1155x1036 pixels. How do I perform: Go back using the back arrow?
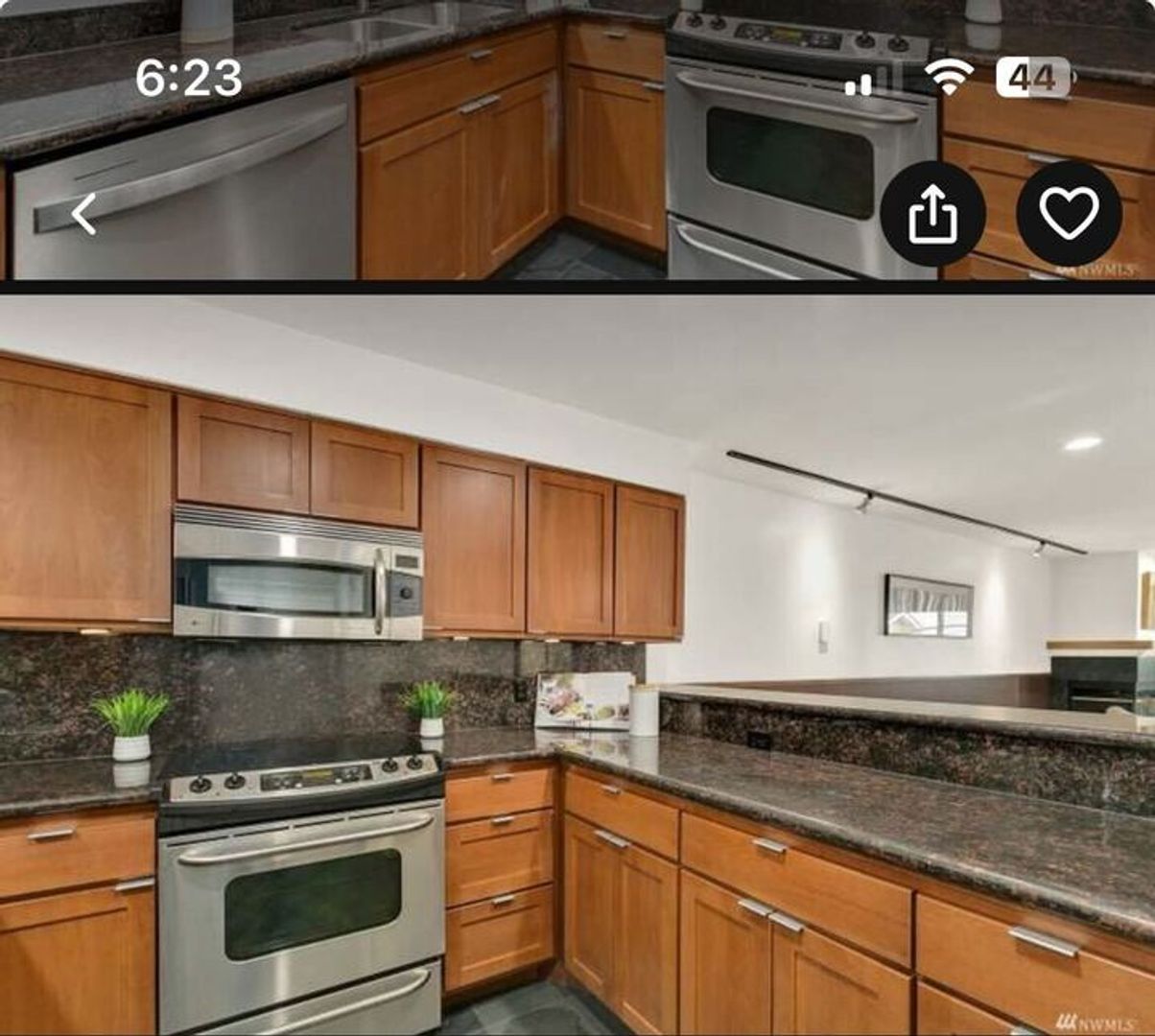point(84,214)
